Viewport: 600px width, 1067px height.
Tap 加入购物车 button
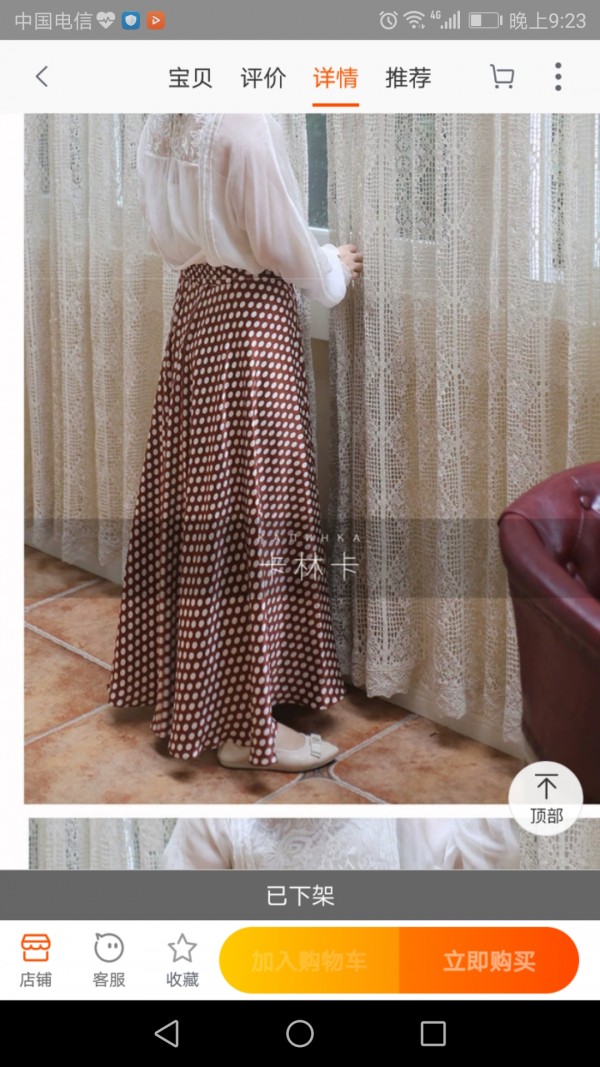(x=309, y=961)
